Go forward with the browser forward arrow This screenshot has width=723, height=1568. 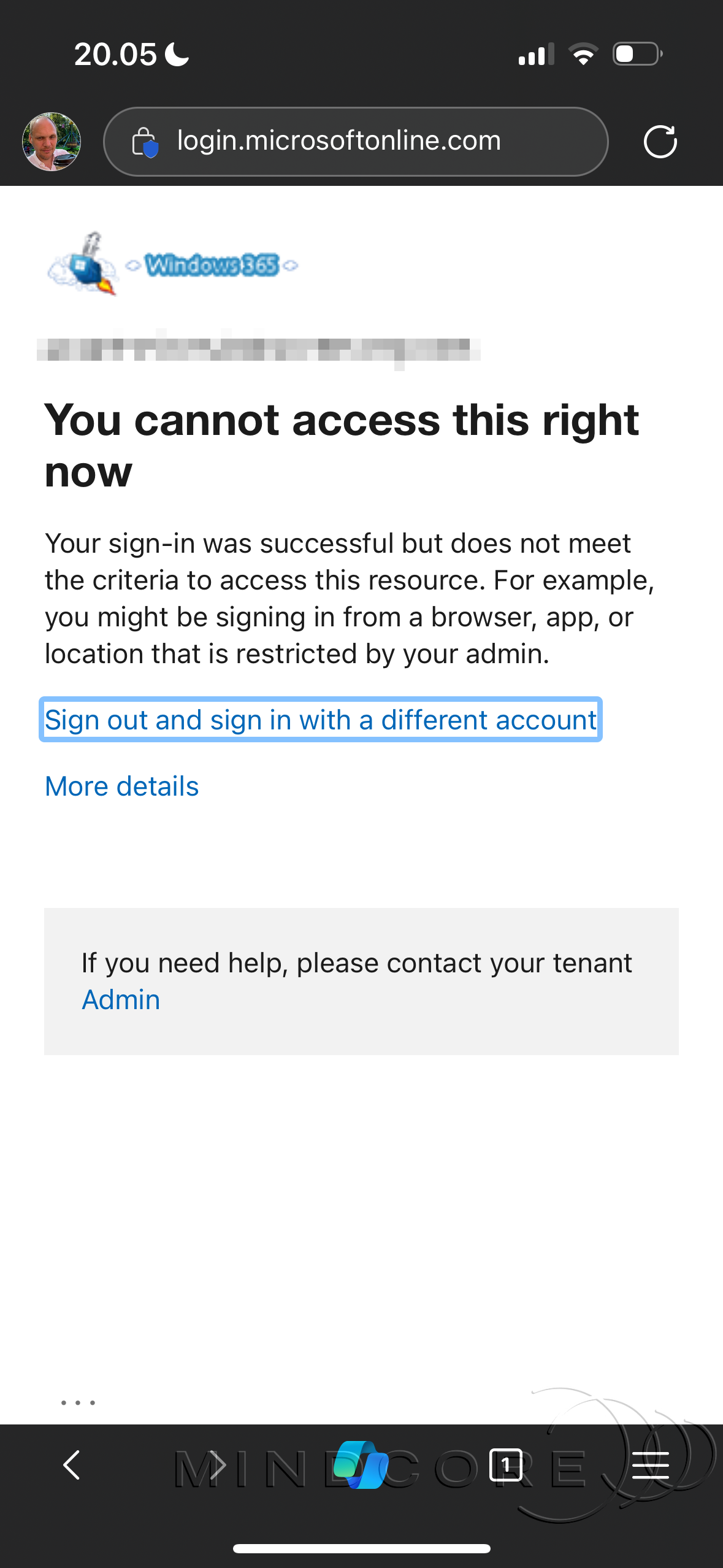(216, 1466)
